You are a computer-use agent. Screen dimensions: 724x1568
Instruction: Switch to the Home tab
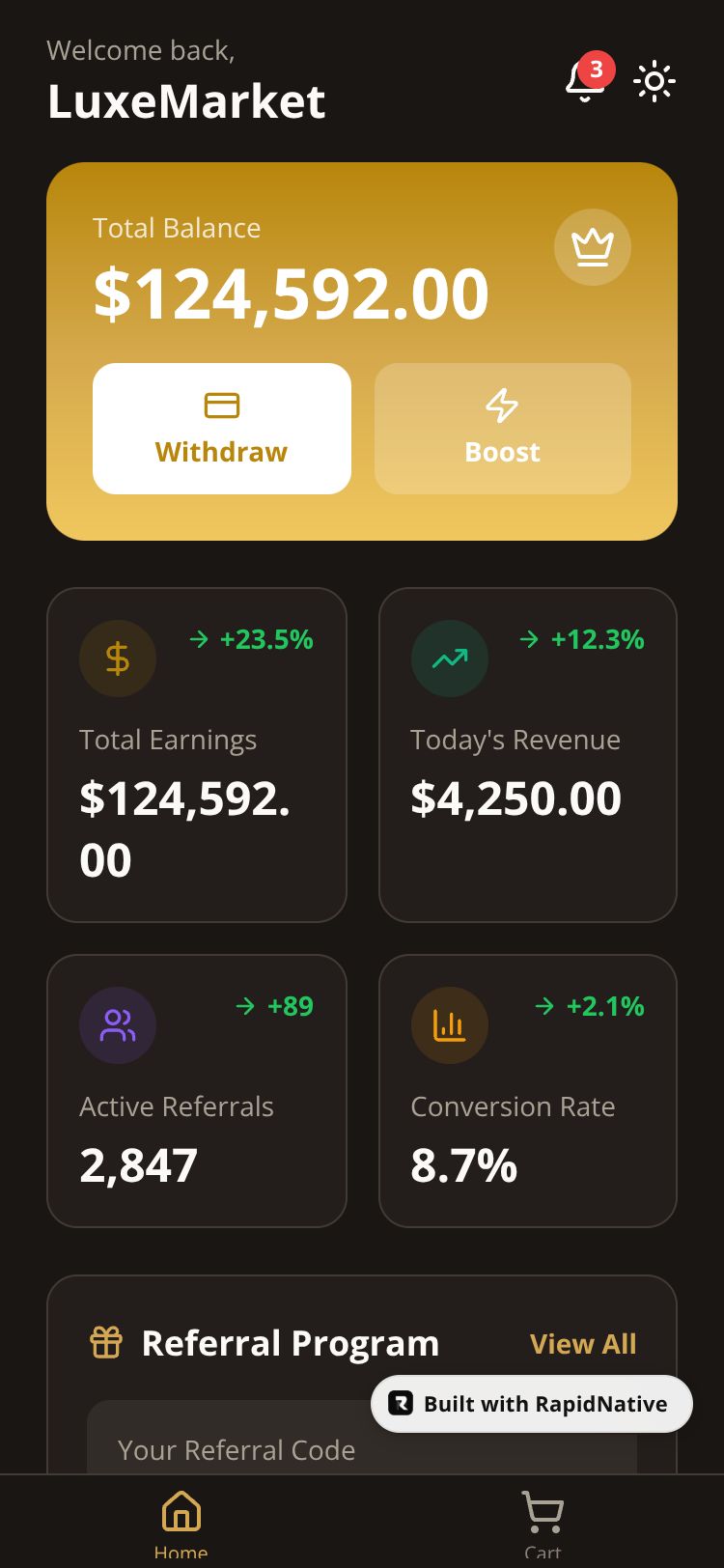(x=181, y=1522)
